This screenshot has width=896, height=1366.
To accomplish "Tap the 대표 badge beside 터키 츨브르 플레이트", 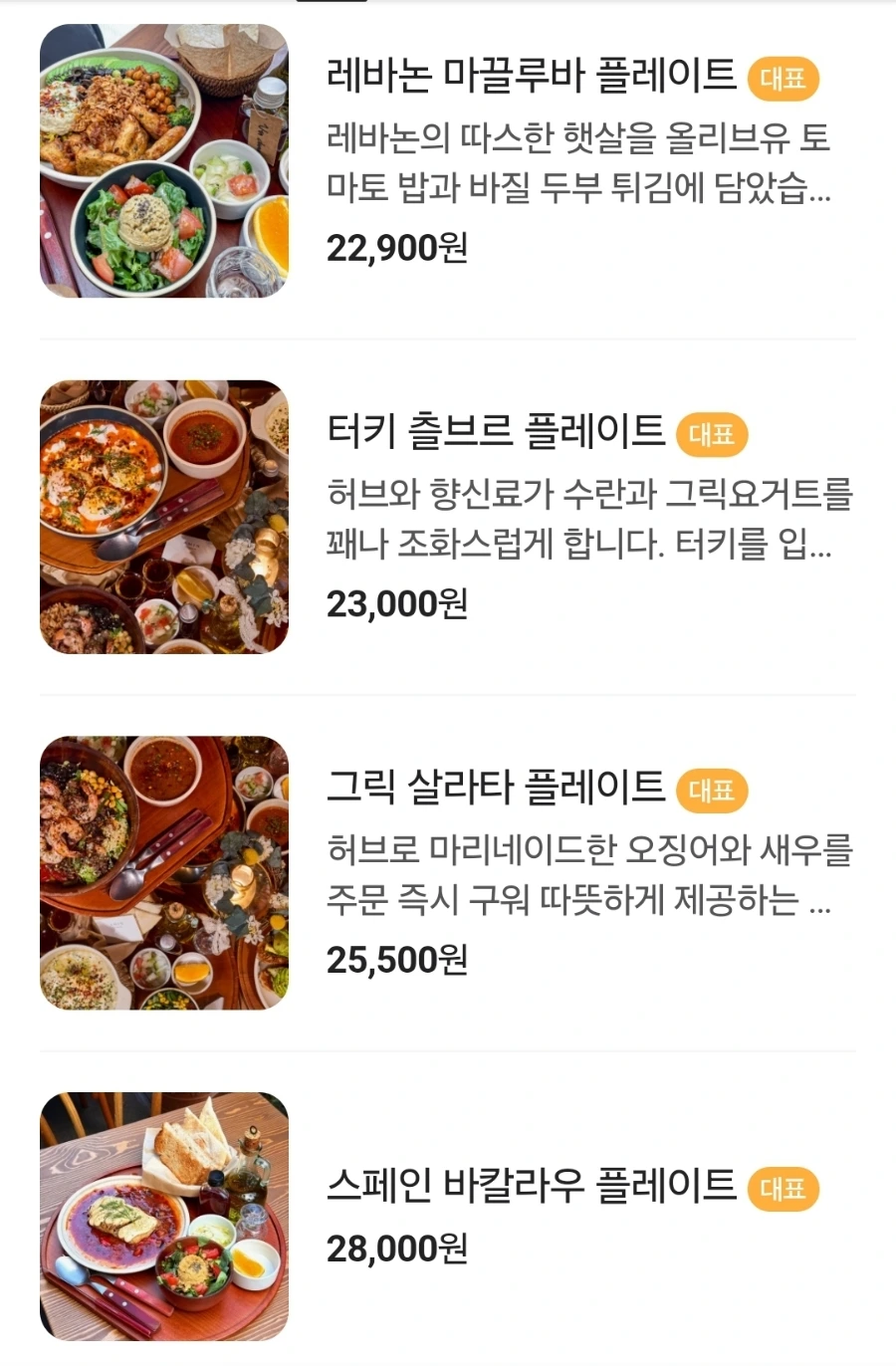I will click(x=711, y=434).
